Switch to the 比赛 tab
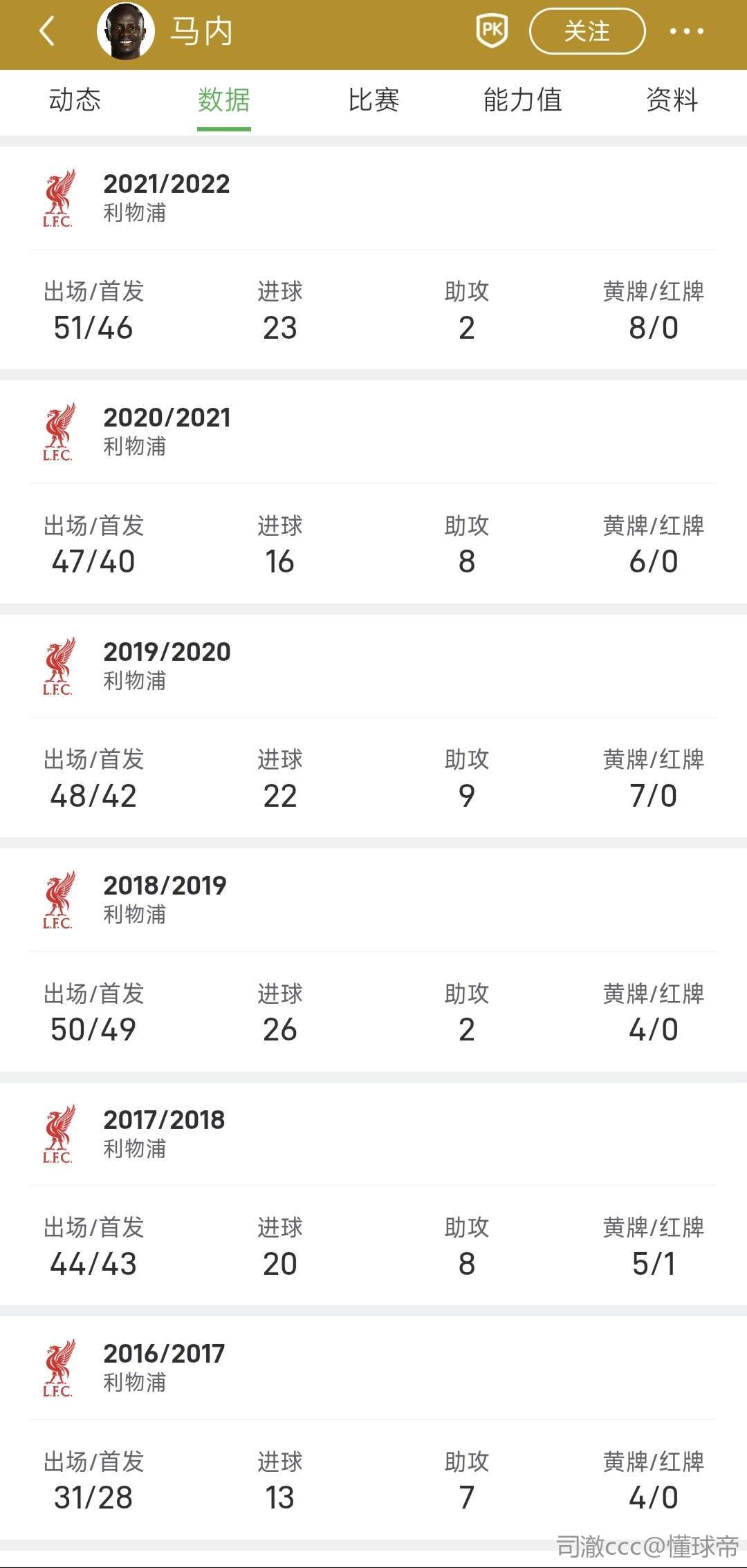Viewport: 747px width, 1568px height. 373,100
